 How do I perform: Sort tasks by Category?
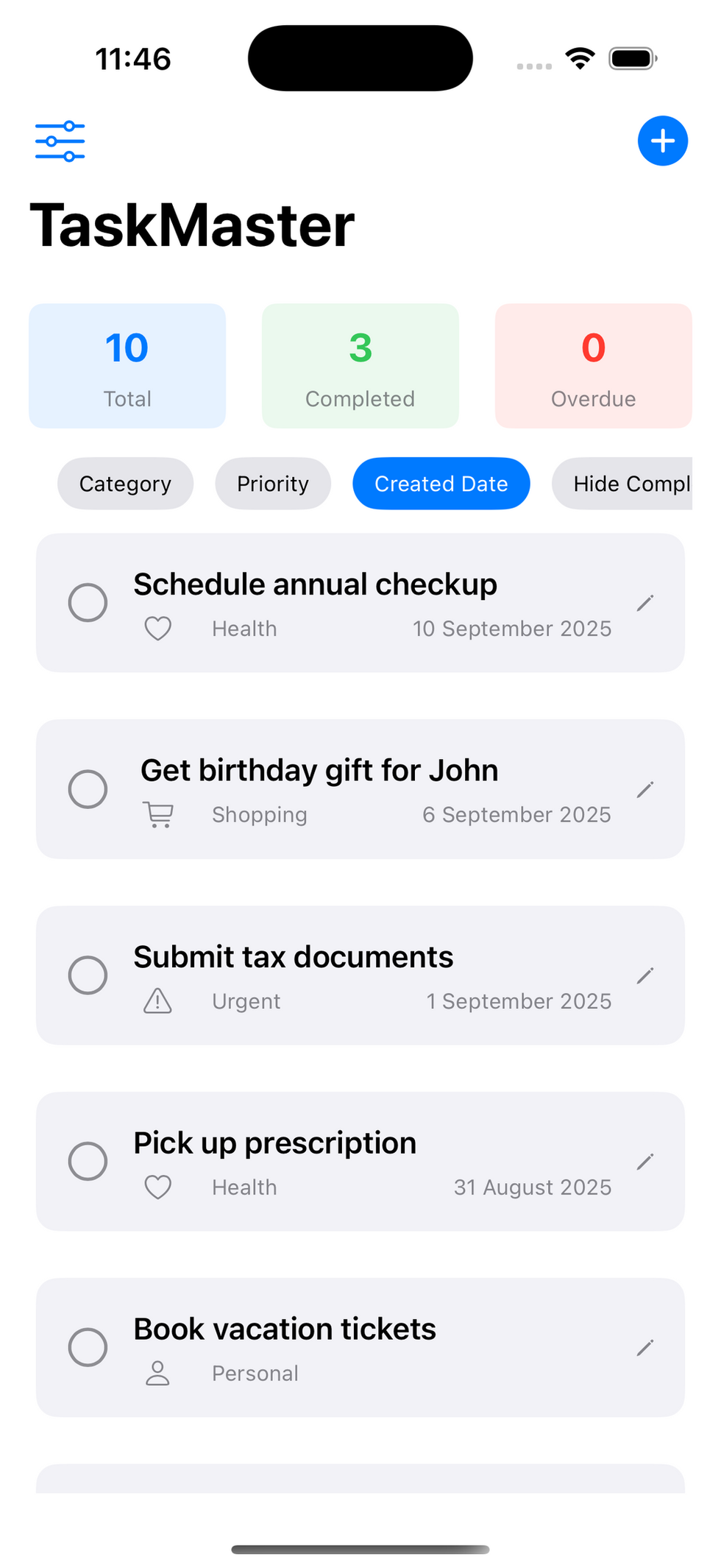(x=125, y=484)
